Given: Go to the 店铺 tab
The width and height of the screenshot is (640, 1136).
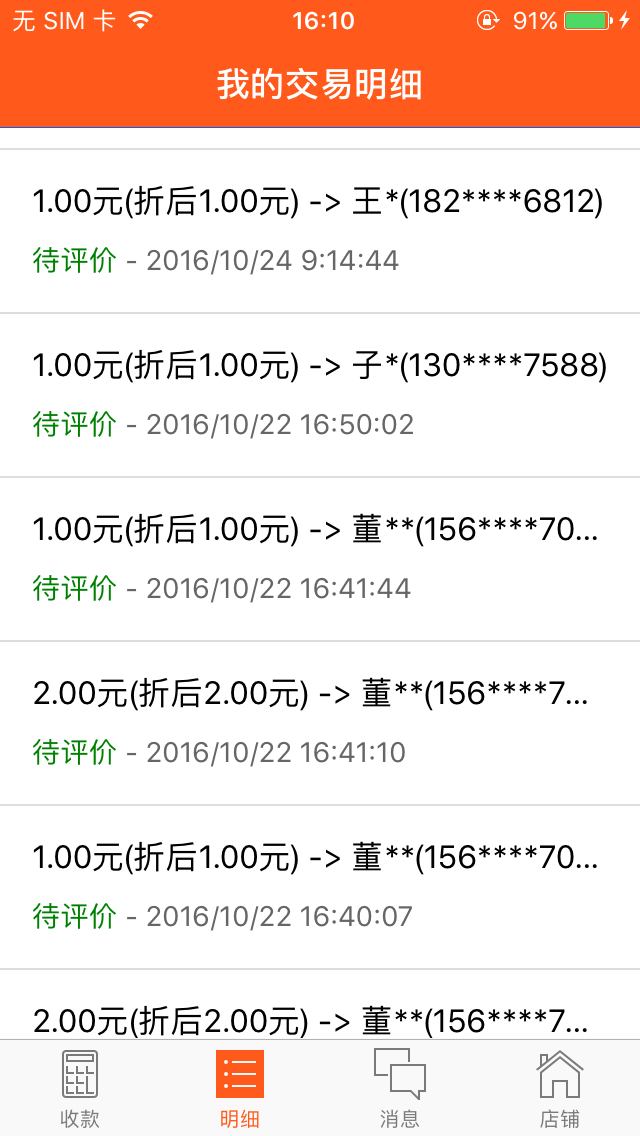Looking at the screenshot, I should point(560,1088).
